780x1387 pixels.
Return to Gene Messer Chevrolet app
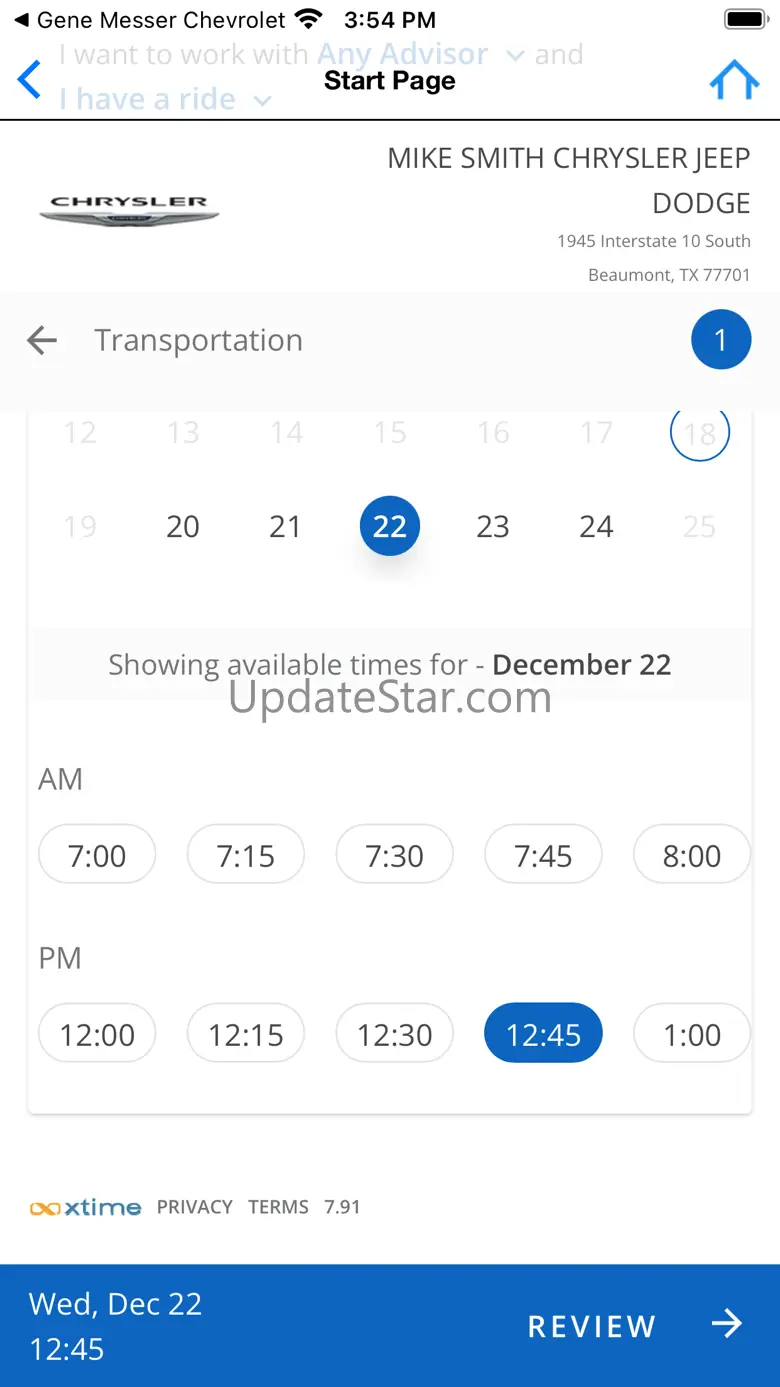click(150, 20)
